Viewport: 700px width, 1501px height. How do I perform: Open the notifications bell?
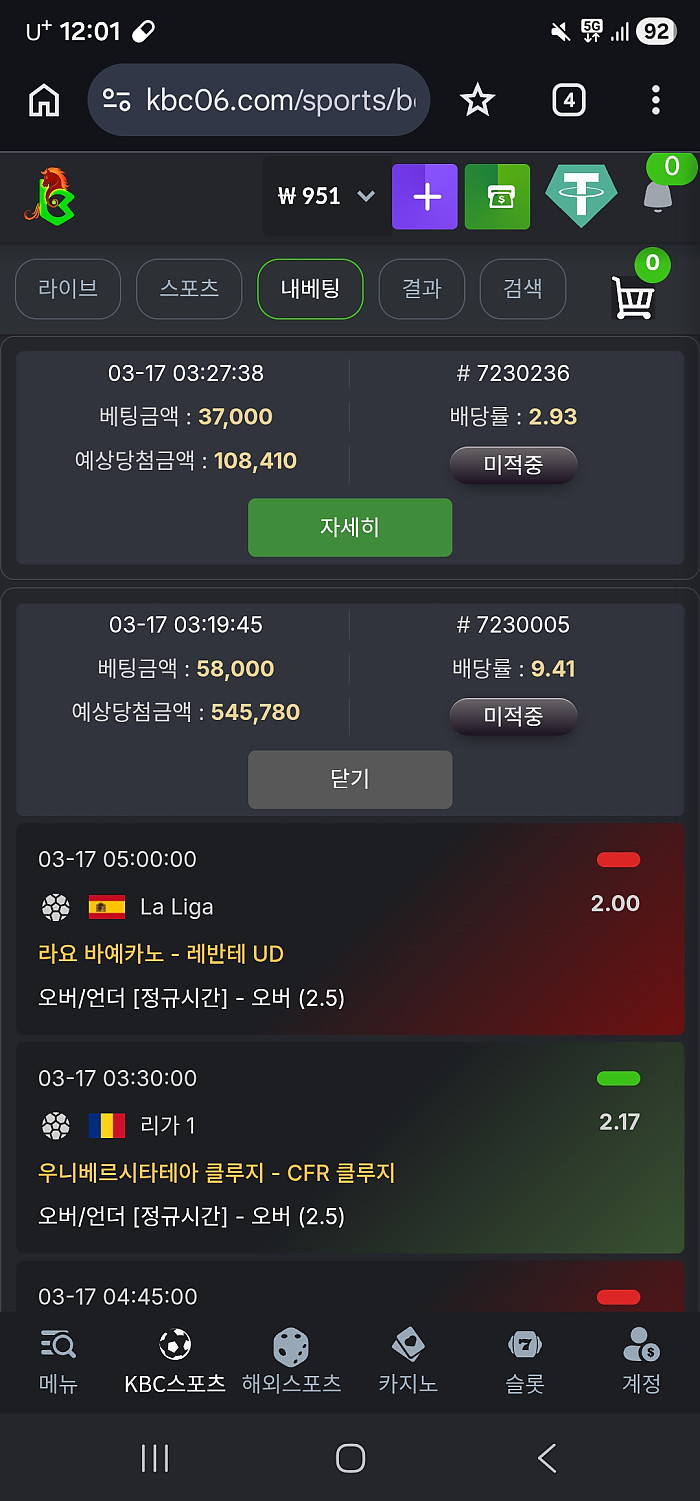[657, 195]
